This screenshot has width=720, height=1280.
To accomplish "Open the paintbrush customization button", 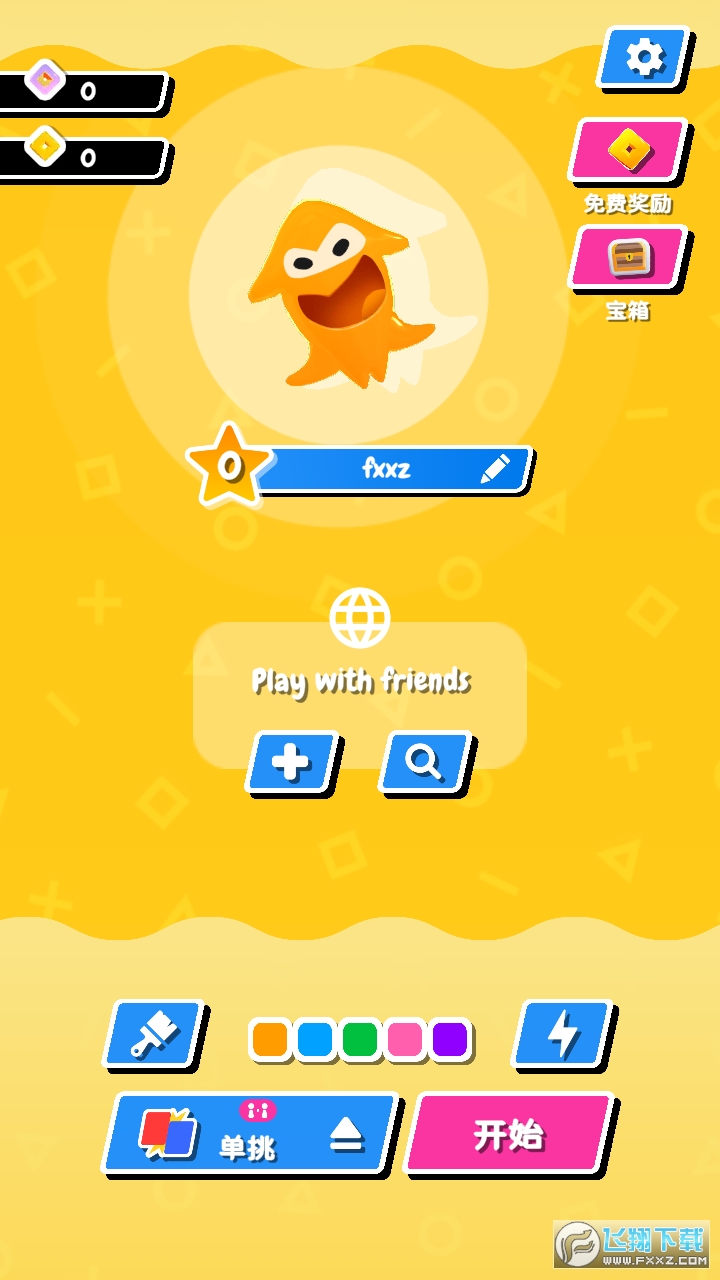I will coord(154,1033).
